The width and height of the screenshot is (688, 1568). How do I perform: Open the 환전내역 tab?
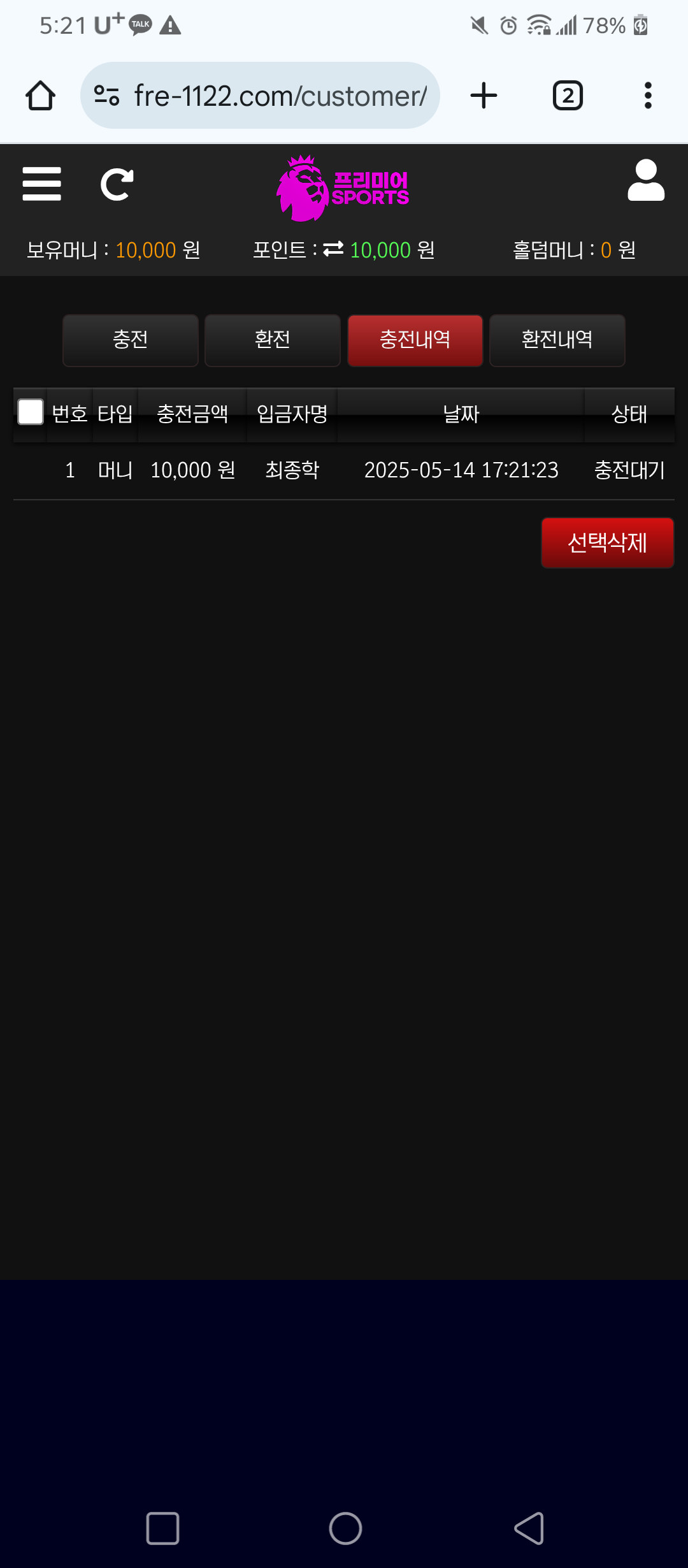[557, 340]
